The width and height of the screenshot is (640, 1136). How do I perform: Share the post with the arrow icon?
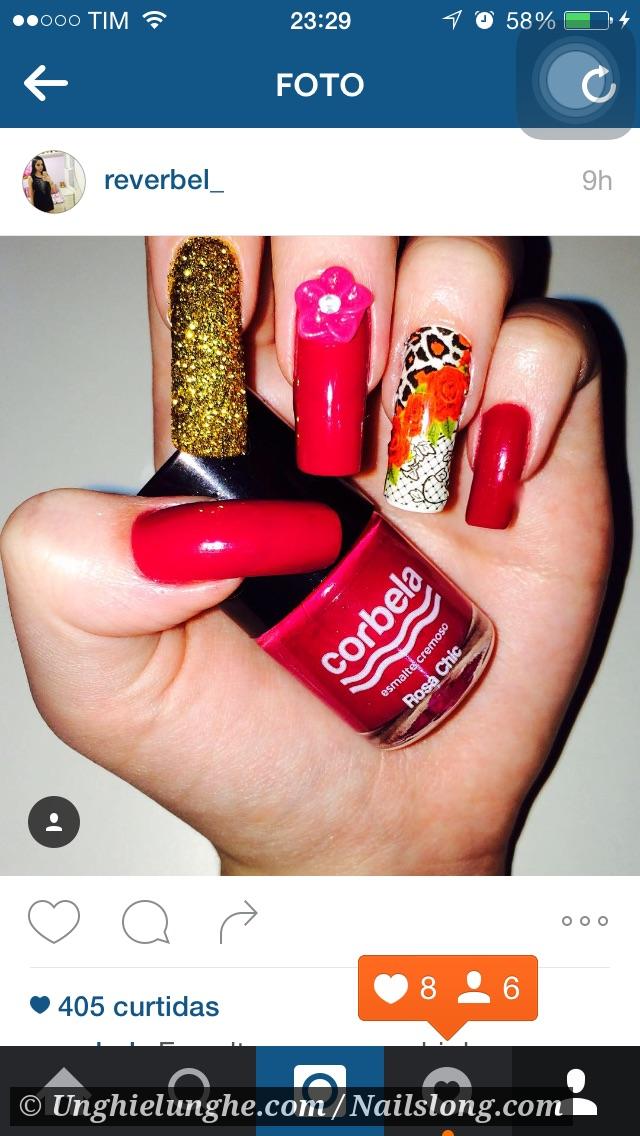(x=238, y=922)
